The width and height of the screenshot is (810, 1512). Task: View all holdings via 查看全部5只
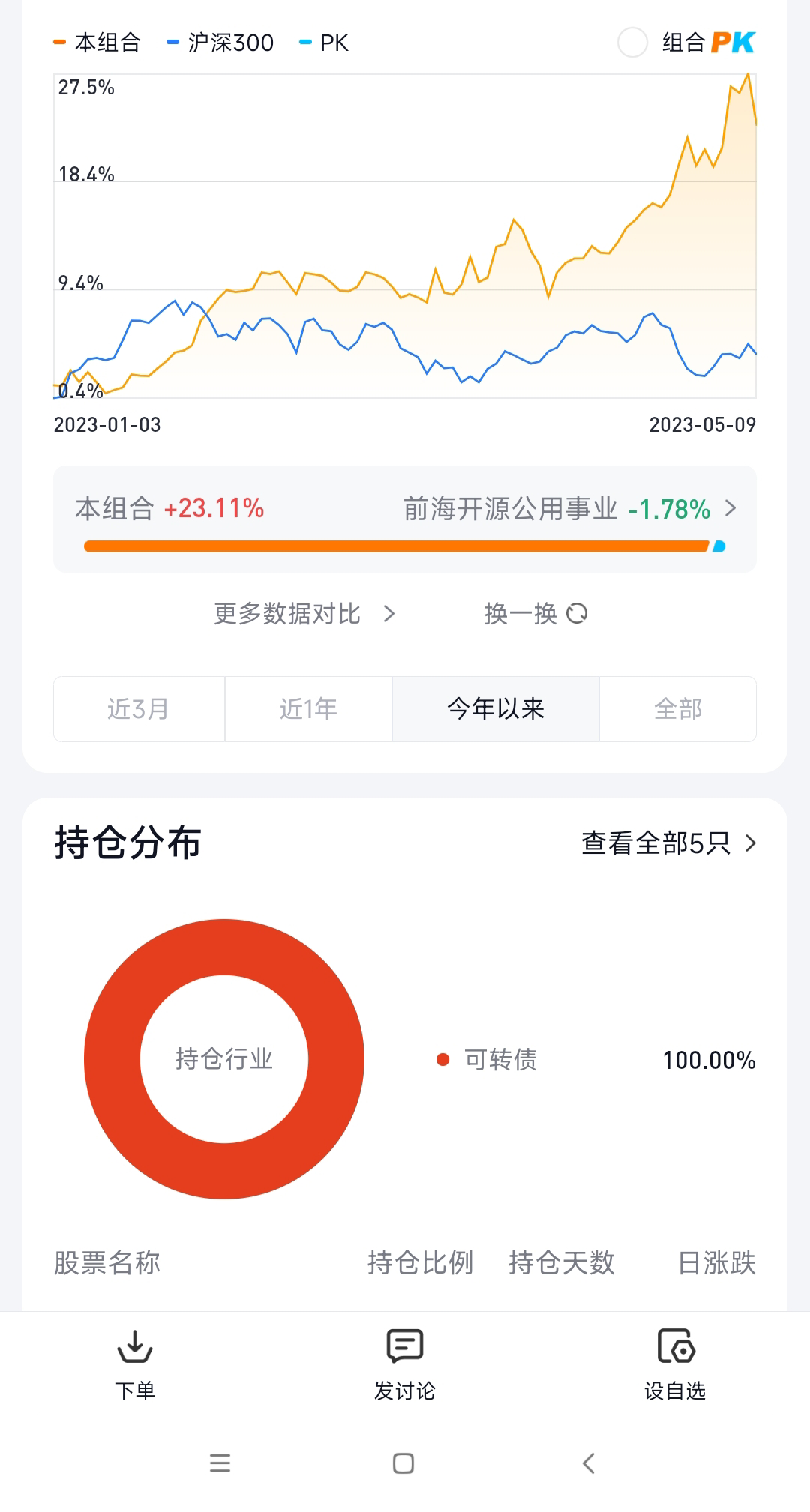pyautogui.click(x=668, y=843)
